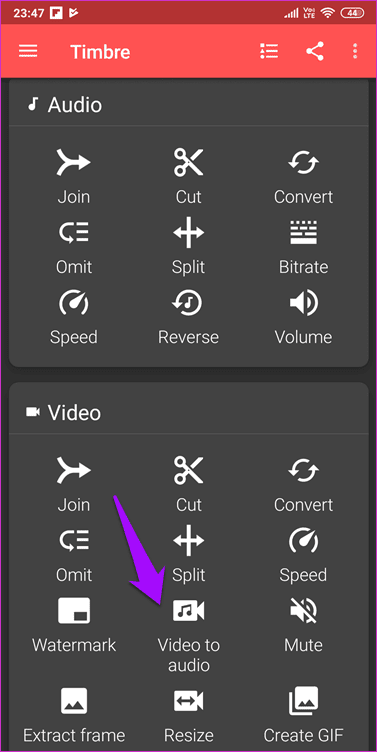Choose Watermark video tool
This screenshot has height=752, width=377.
pos(73,625)
